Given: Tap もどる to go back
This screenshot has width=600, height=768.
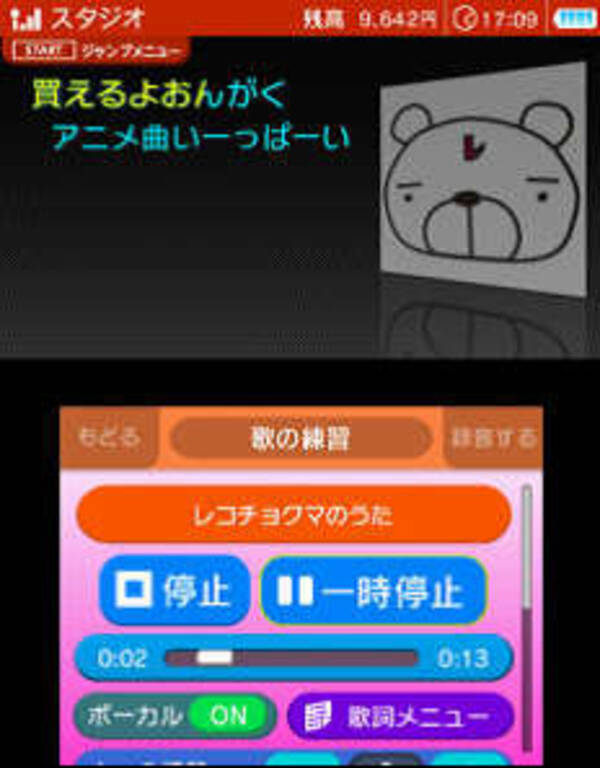Looking at the screenshot, I should [x=106, y=437].
